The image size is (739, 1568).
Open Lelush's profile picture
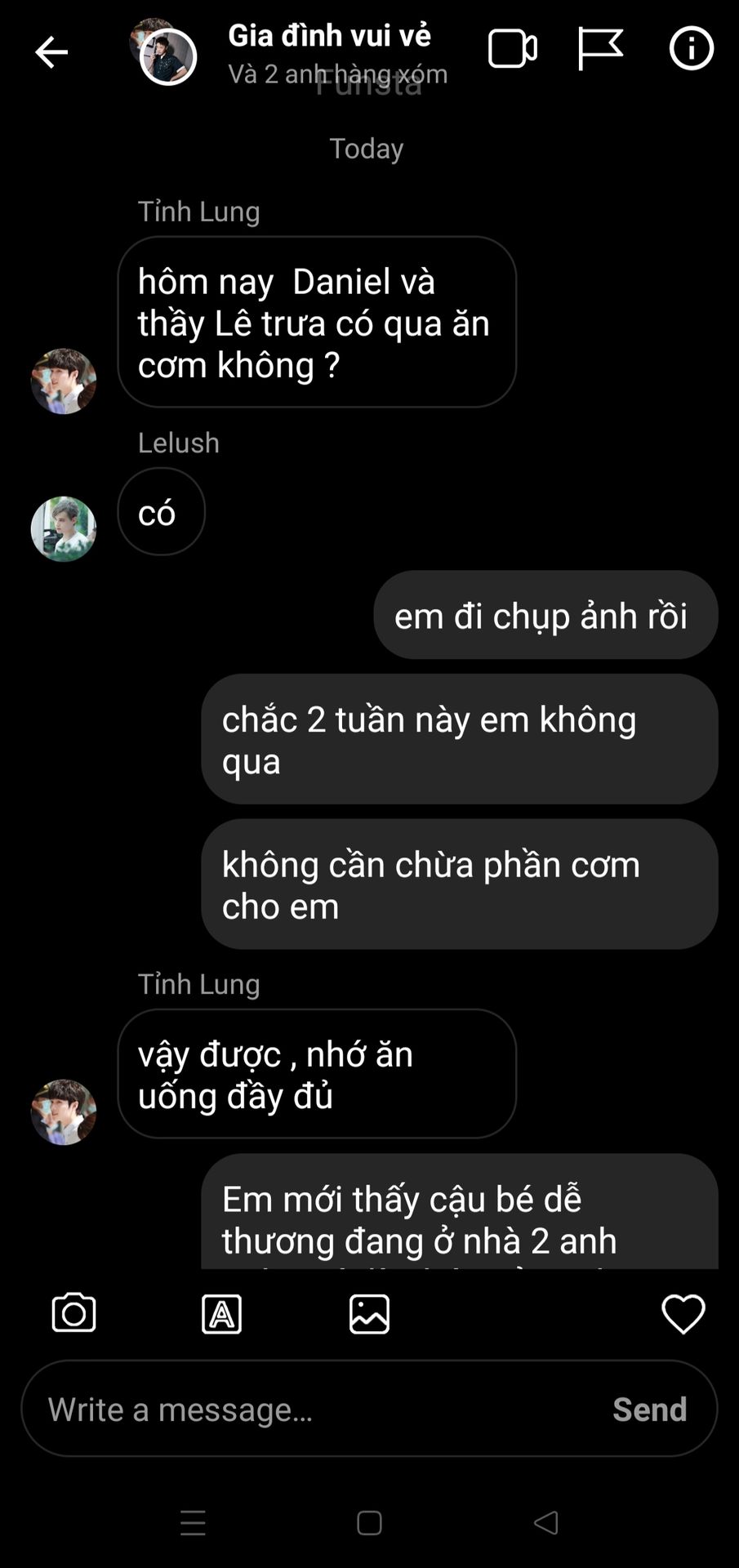click(64, 529)
